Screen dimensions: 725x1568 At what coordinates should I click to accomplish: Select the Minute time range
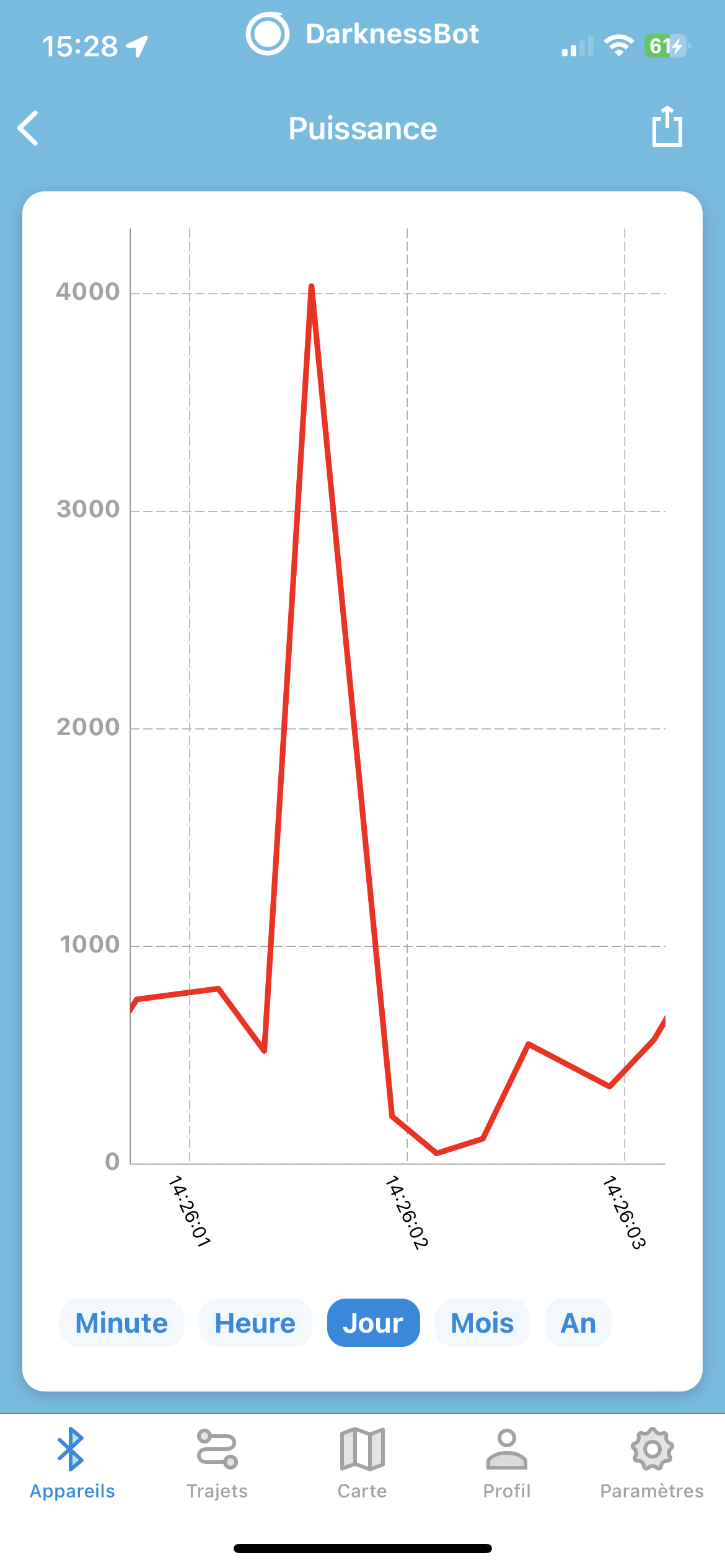121,1323
